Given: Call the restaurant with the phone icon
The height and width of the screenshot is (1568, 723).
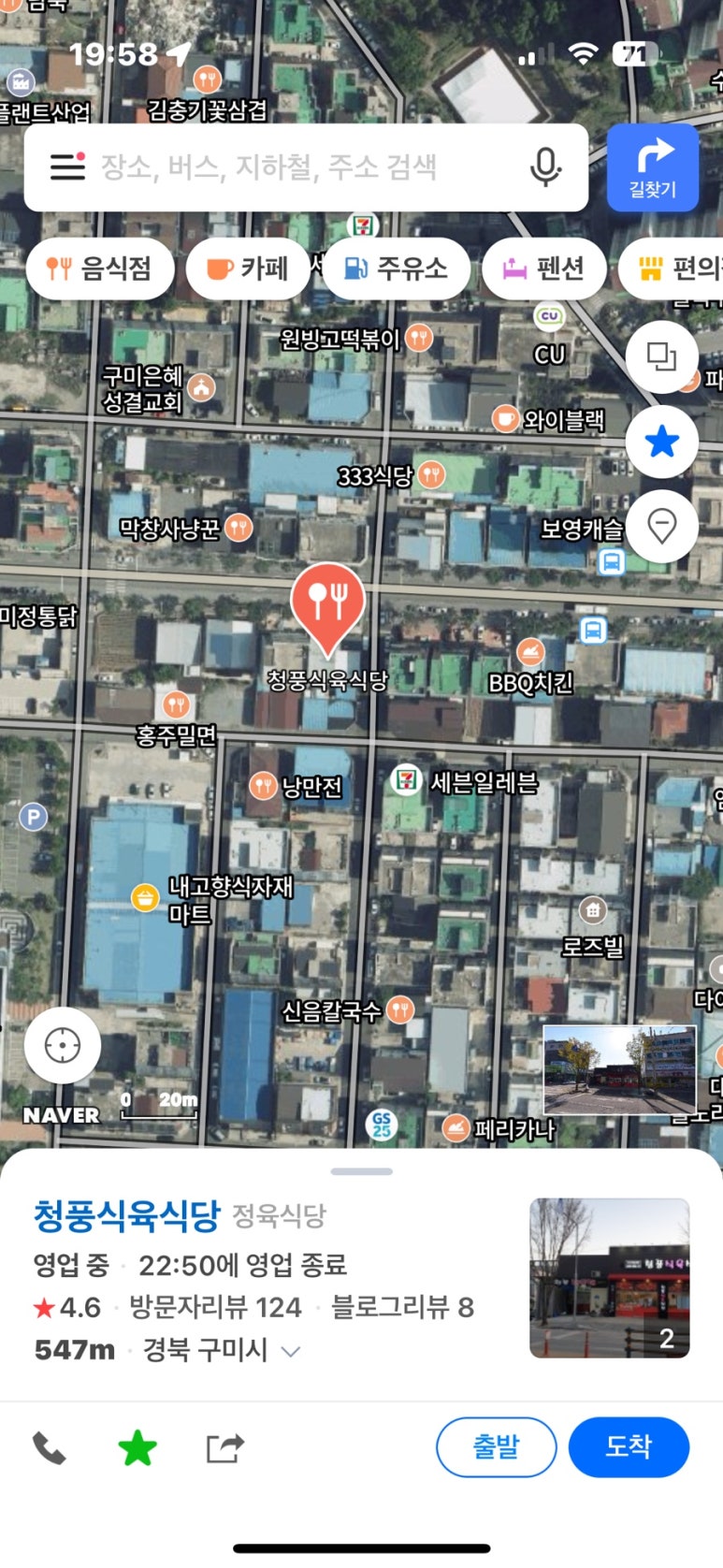Looking at the screenshot, I should [x=50, y=1447].
